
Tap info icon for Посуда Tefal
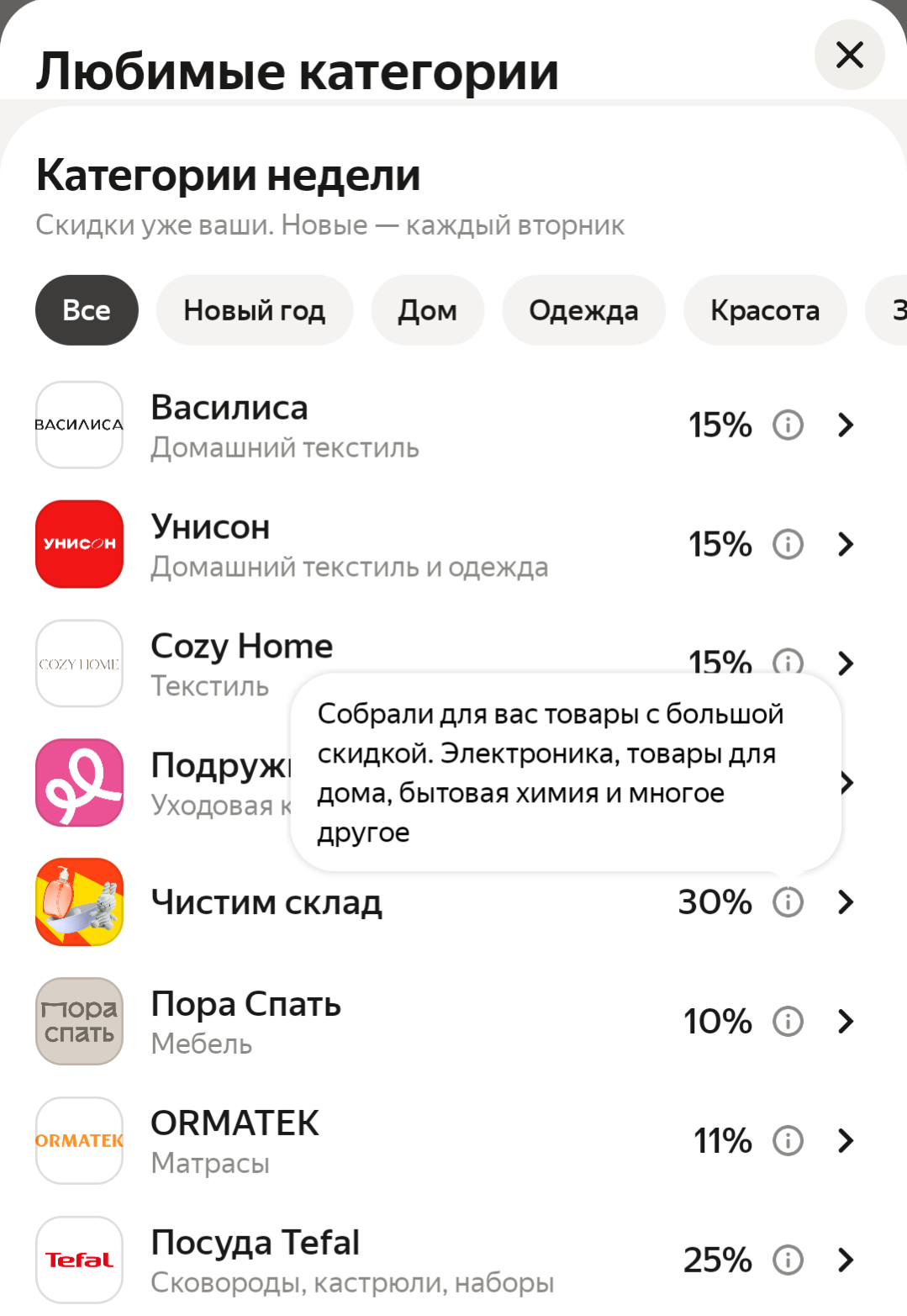click(788, 1260)
